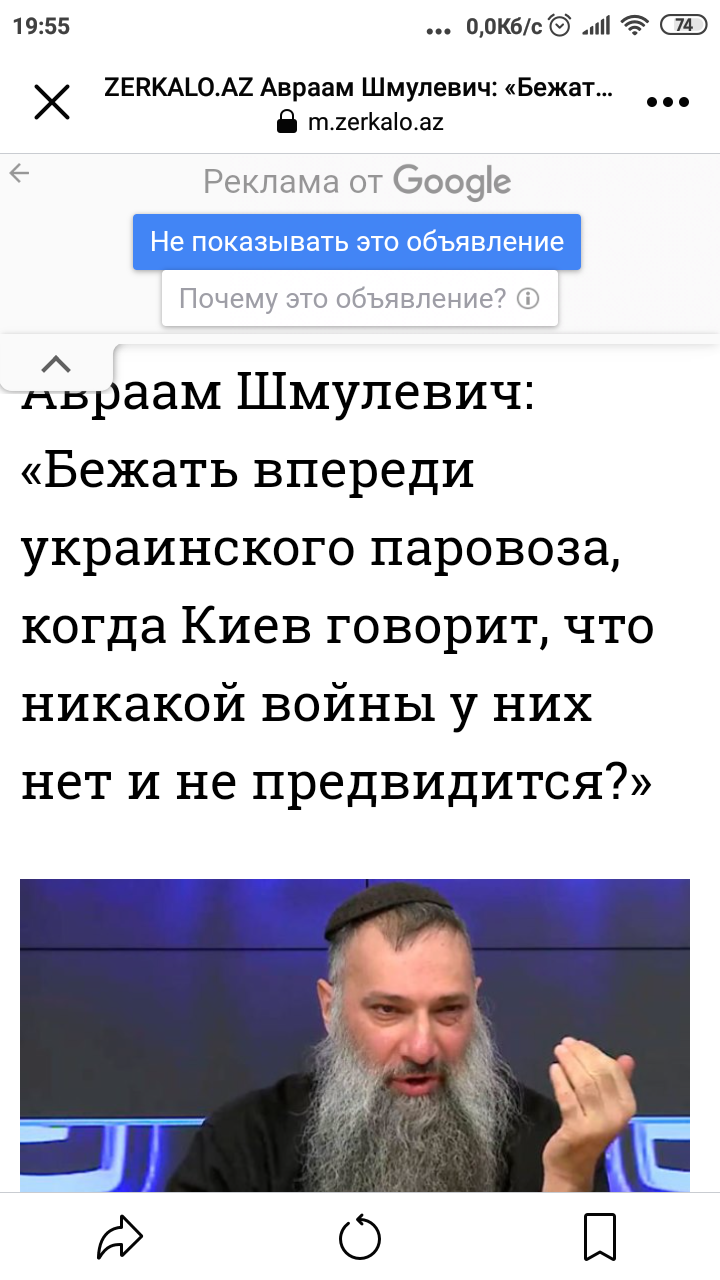The height and width of the screenshot is (1280, 720).
Task: Reload the page
Action: [360, 1237]
